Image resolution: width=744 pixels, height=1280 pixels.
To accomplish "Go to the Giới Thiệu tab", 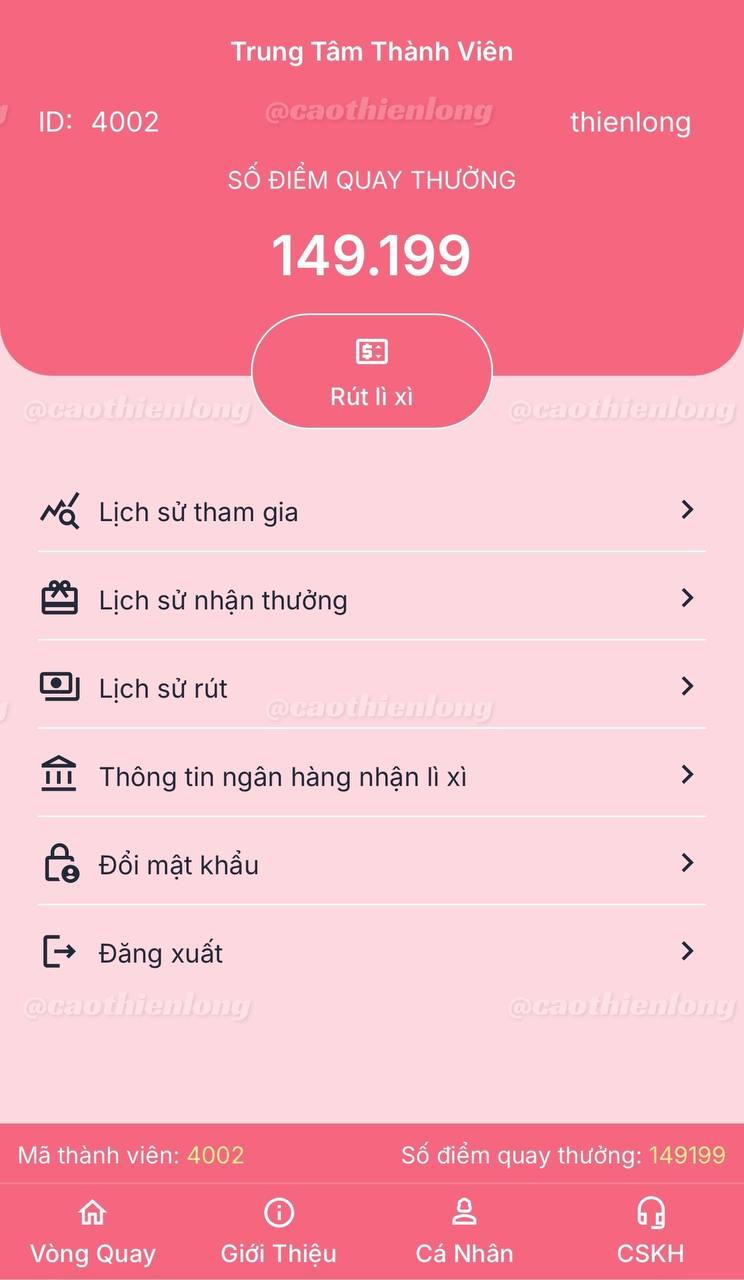I will (279, 1233).
